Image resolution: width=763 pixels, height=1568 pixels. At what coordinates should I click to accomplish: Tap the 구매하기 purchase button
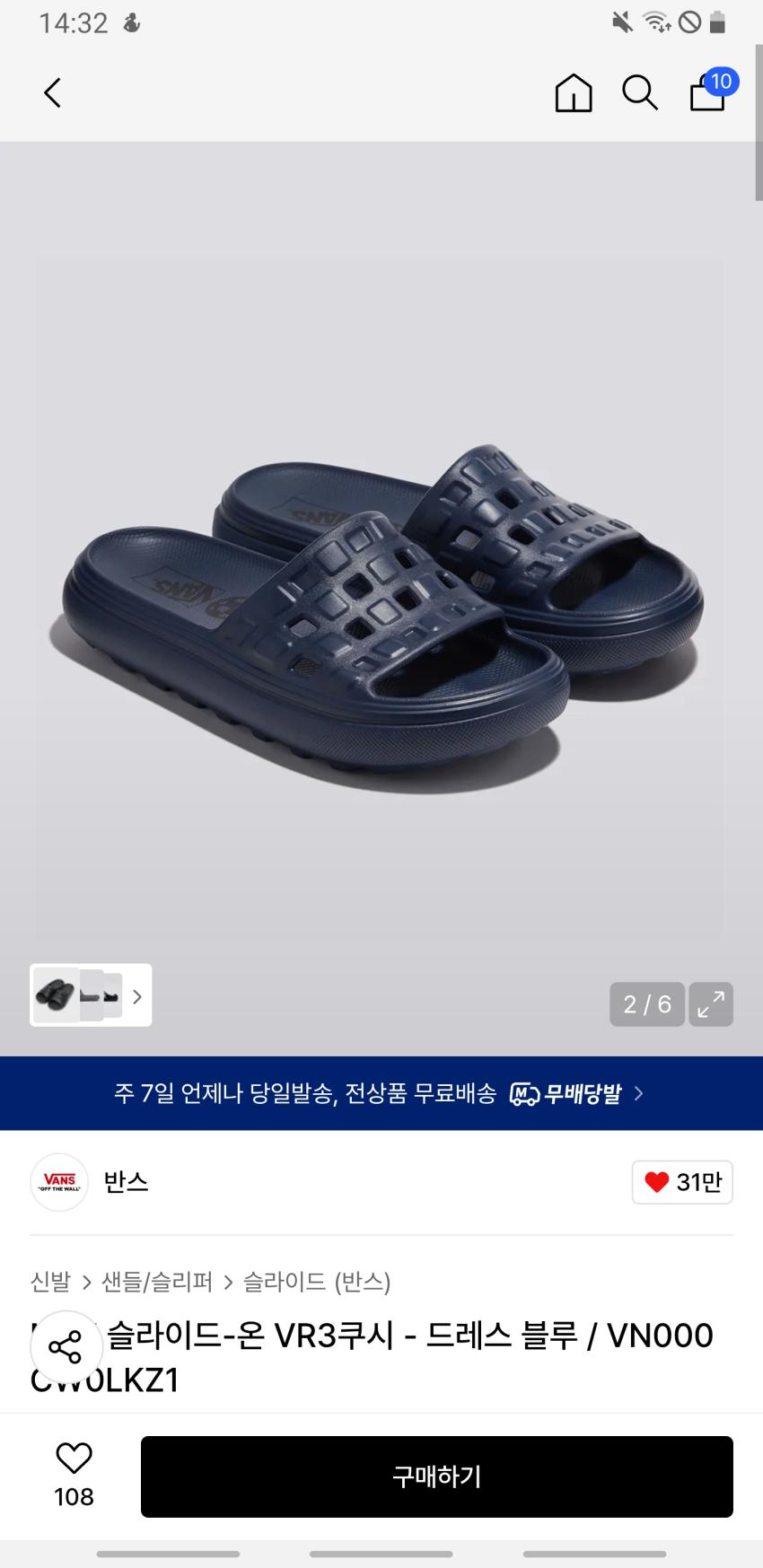pos(437,1476)
